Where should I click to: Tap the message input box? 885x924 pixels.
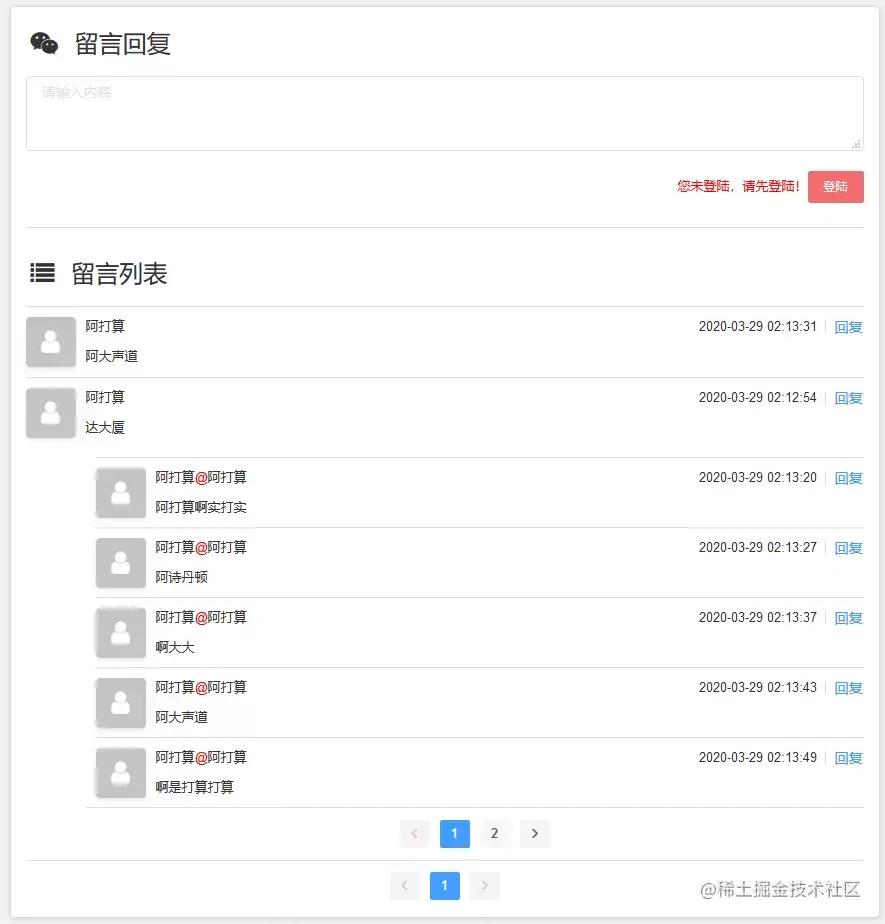(444, 113)
